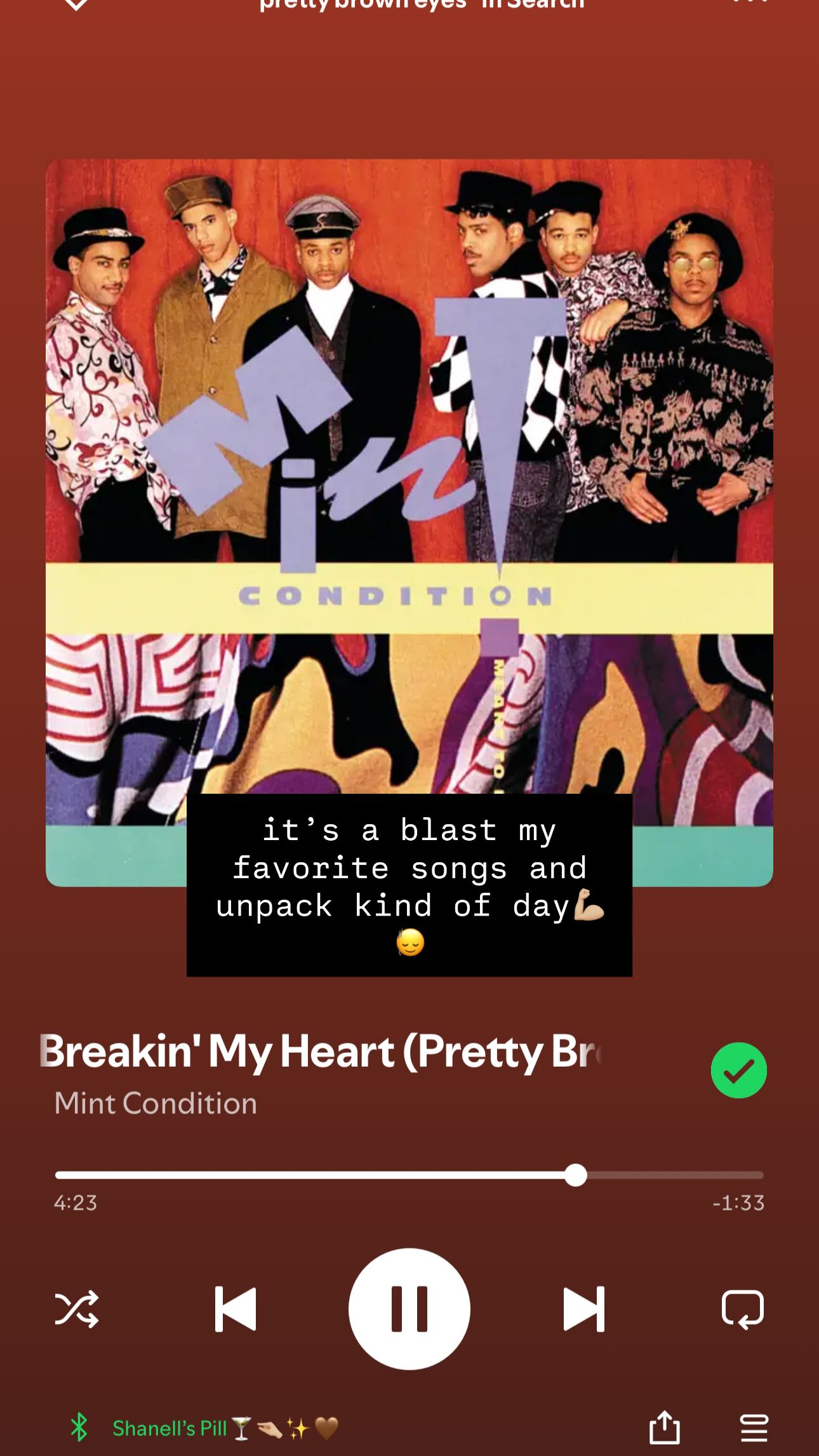Collapse the now playing screen

tap(76, 4)
